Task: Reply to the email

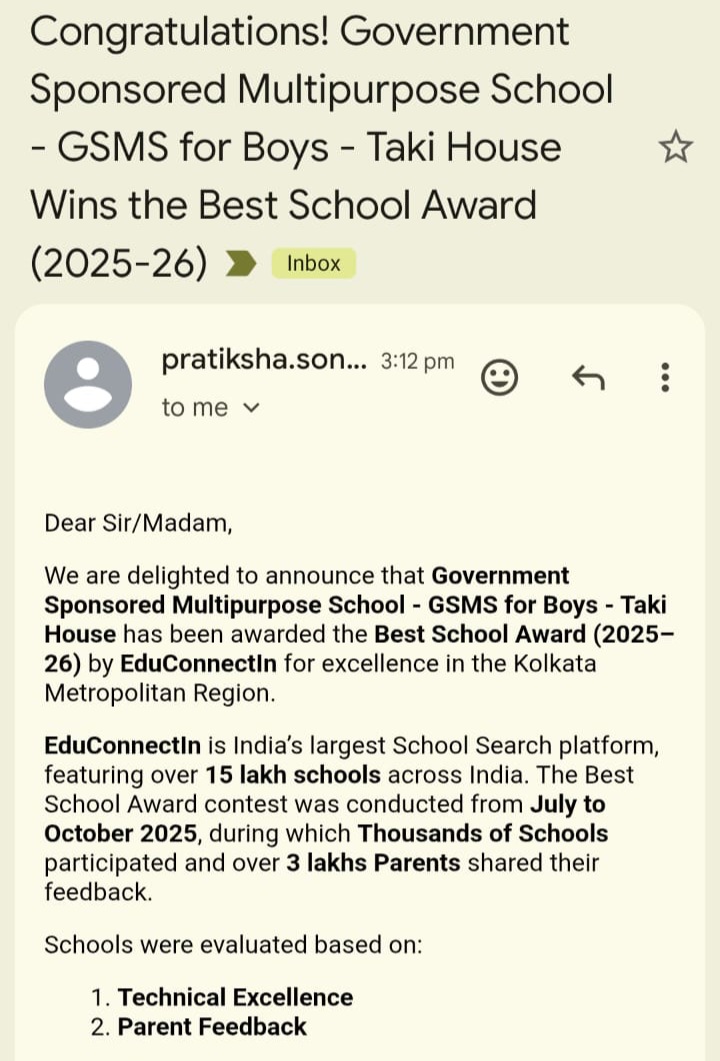Action: 588,377
